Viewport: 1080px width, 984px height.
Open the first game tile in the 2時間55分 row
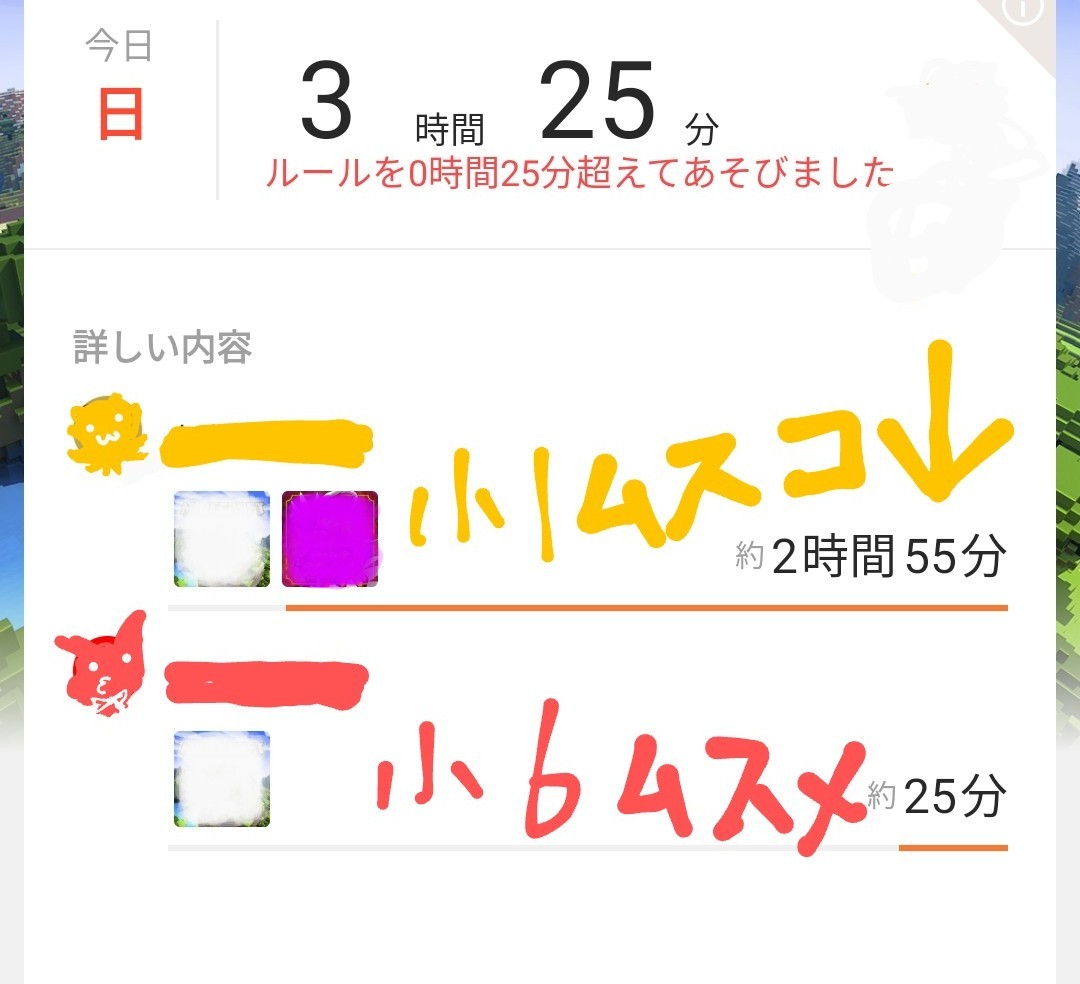click(x=221, y=538)
